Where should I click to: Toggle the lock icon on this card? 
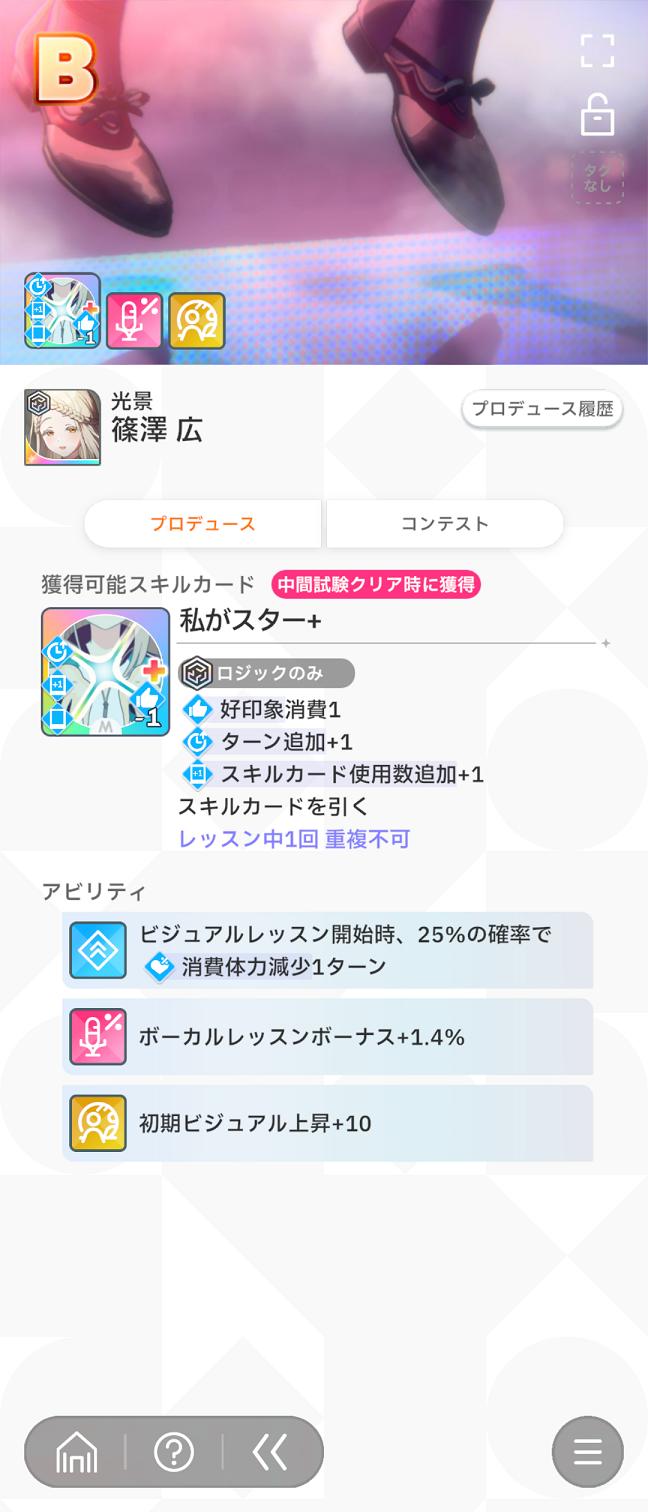coord(597,116)
